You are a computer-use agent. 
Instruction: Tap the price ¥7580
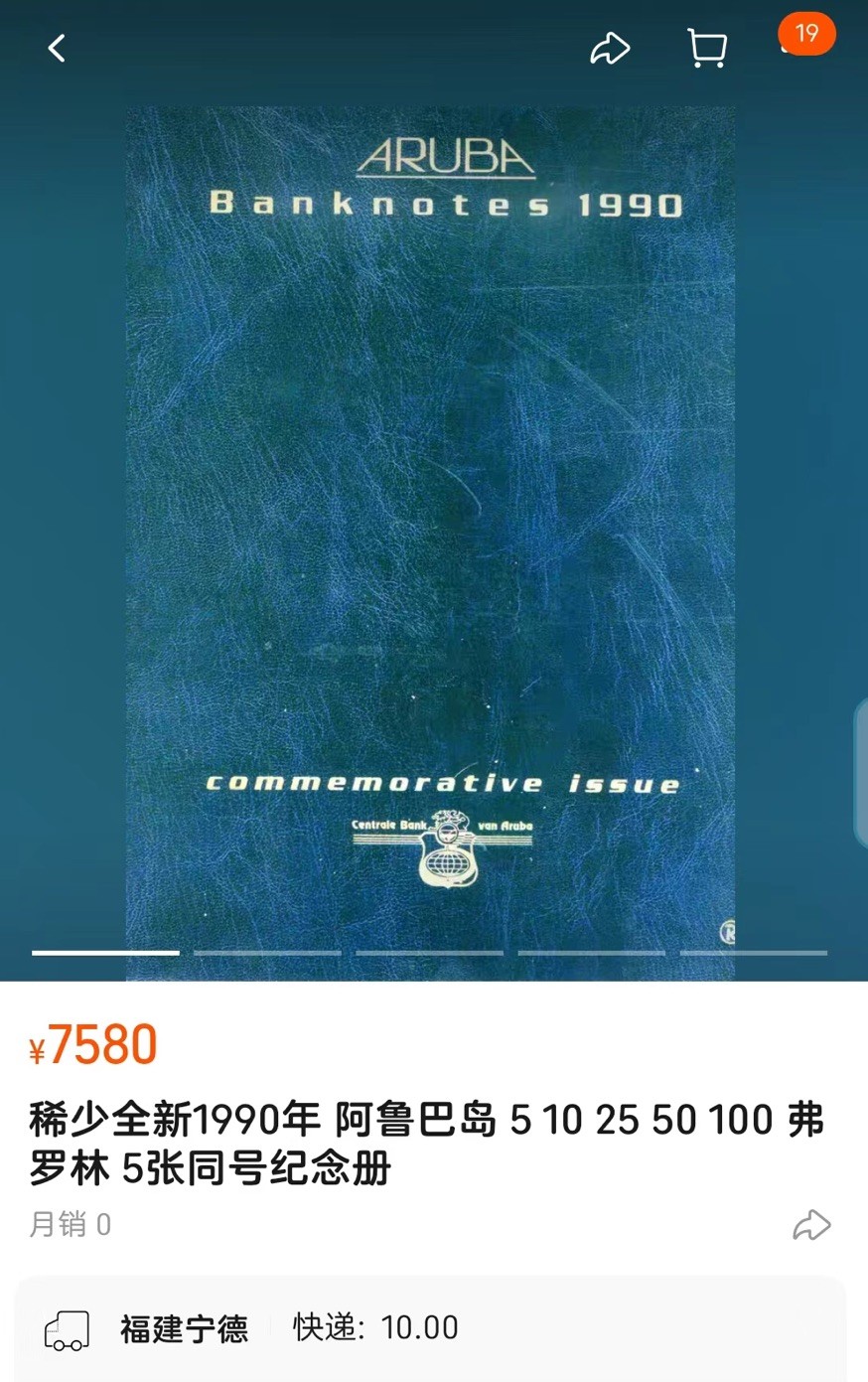(87, 1043)
